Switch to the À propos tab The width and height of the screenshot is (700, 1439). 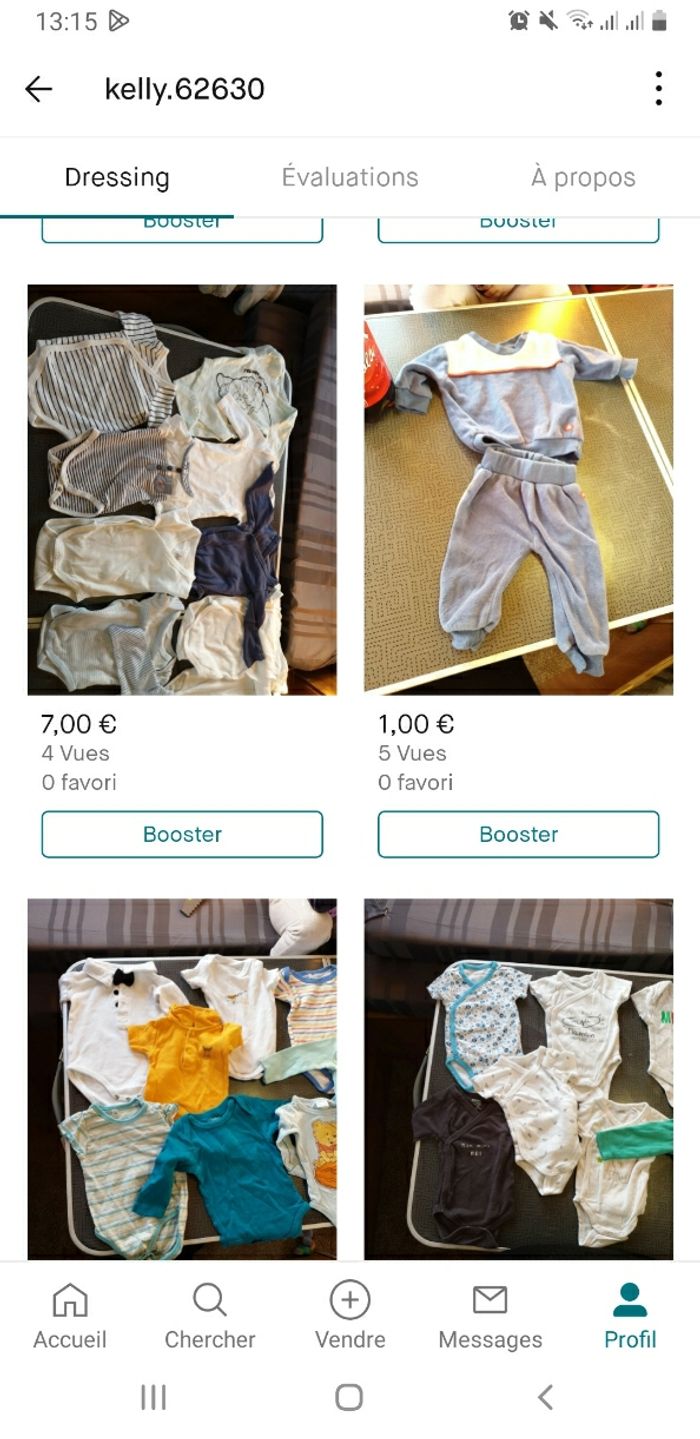(x=583, y=178)
